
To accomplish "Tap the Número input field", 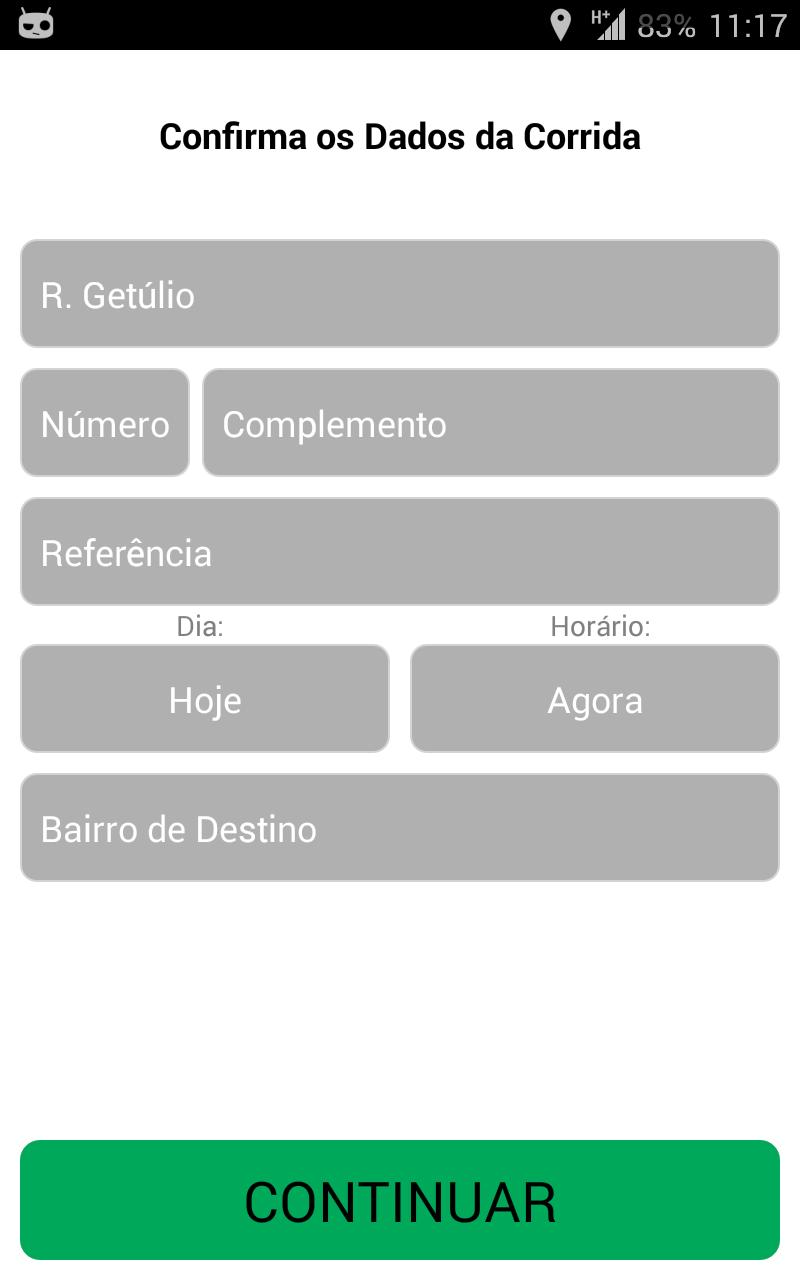I will point(104,422).
